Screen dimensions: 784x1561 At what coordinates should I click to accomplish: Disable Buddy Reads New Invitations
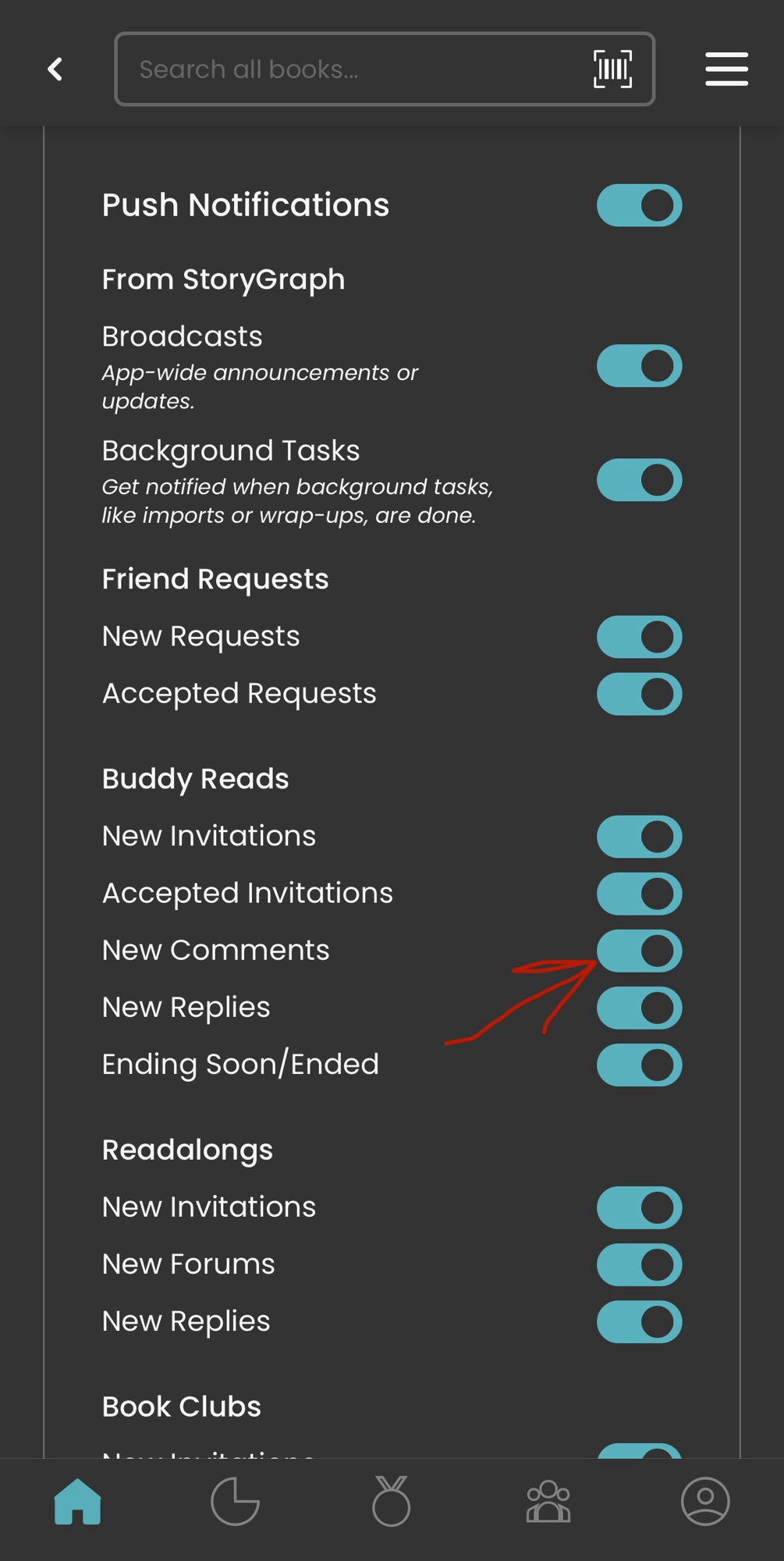[x=639, y=837]
